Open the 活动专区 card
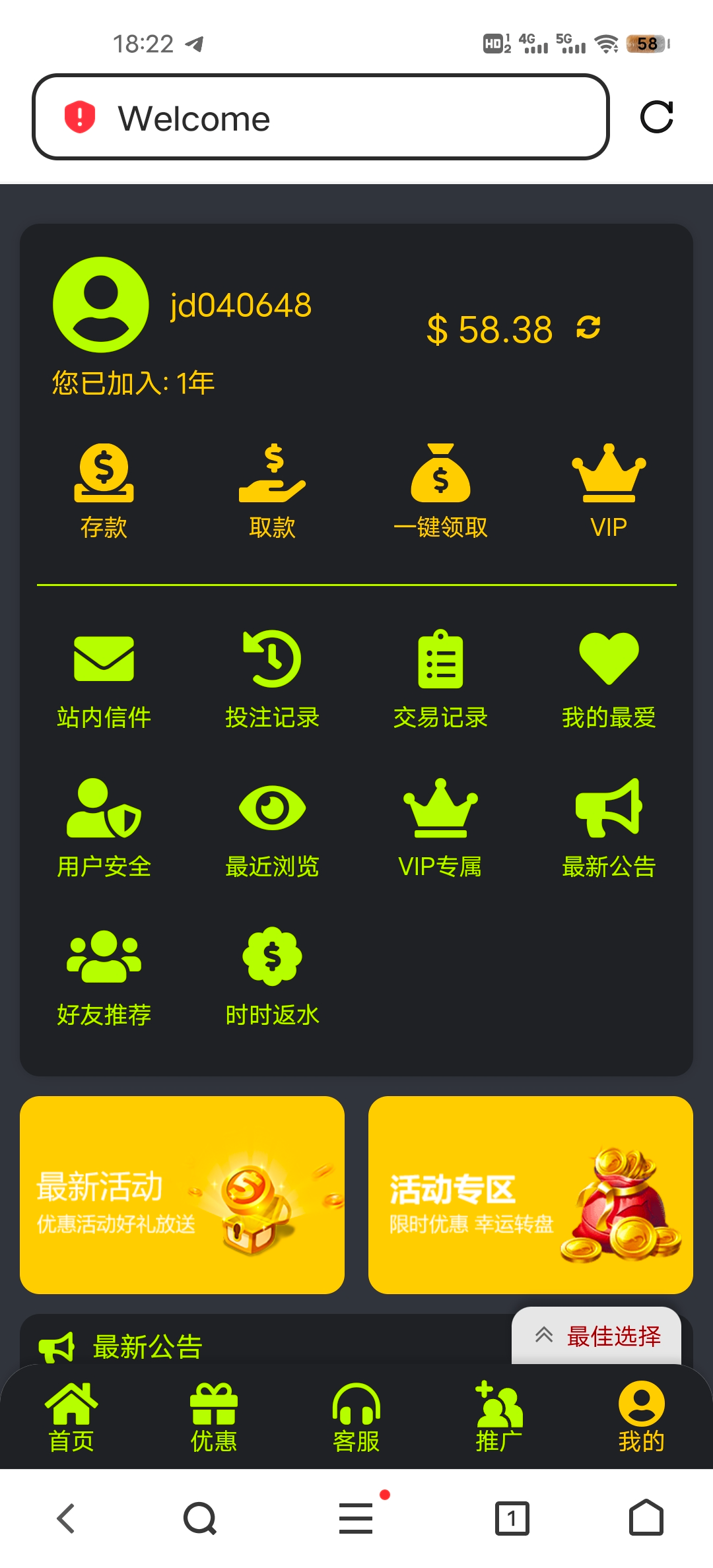713x1568 pixels. click(531, 1194)
